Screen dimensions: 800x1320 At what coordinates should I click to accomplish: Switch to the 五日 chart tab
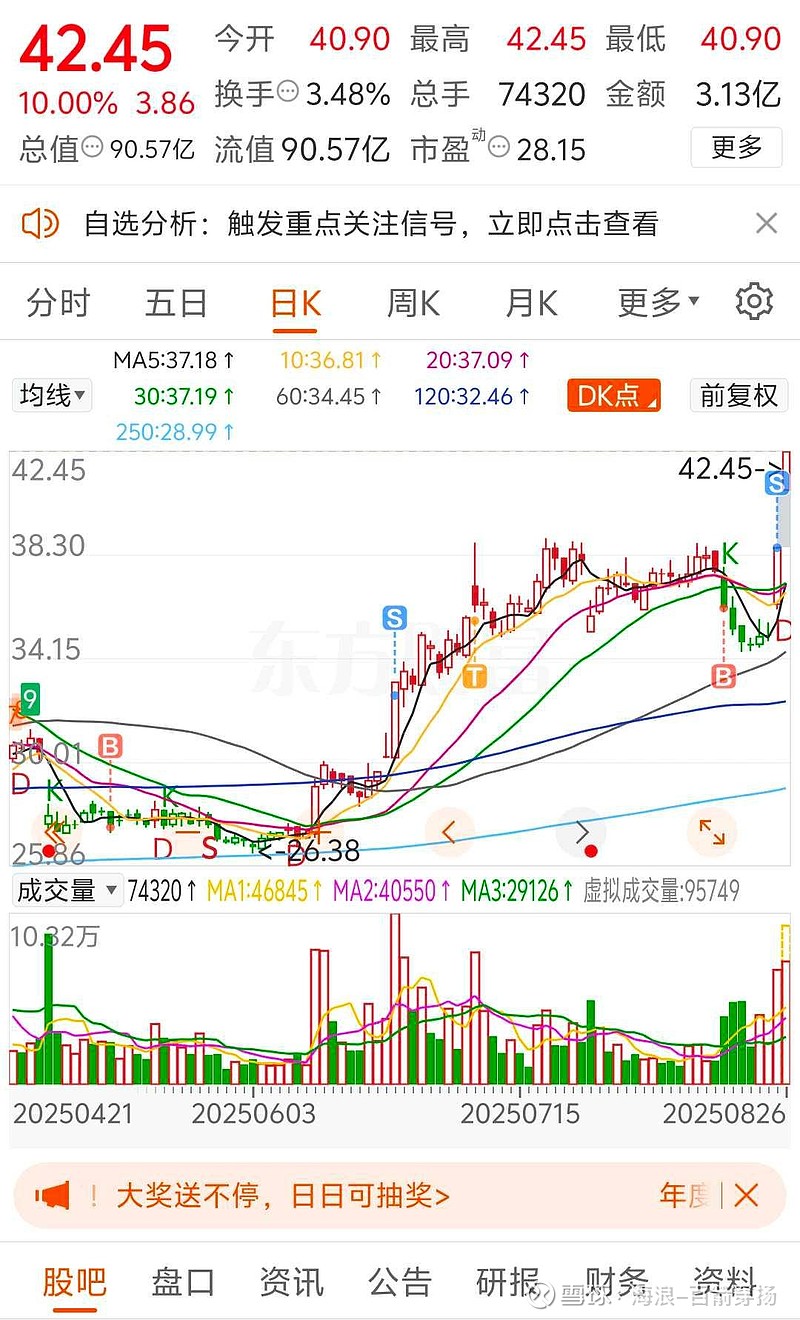tap(176, 302)
